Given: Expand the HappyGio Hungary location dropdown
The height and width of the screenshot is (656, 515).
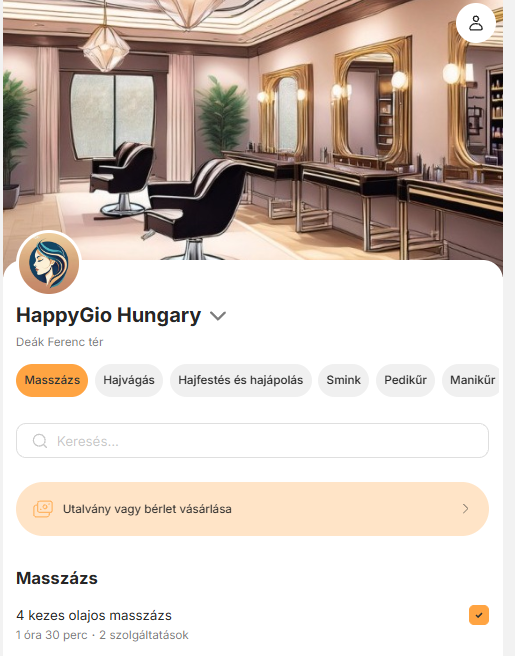Looking at the screenshot, I should tap(218, 316).
